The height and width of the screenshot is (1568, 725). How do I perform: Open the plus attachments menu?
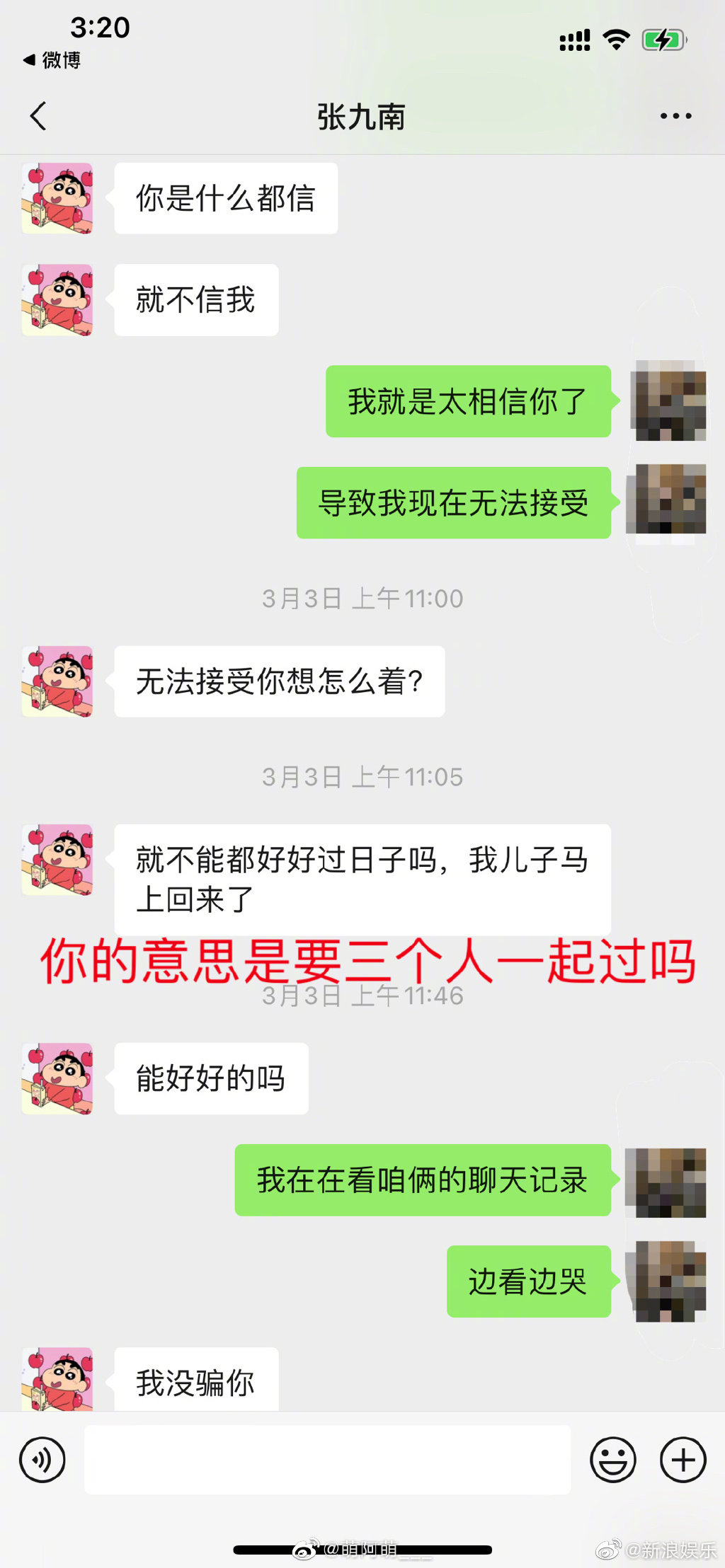[x=683, y=1460]
